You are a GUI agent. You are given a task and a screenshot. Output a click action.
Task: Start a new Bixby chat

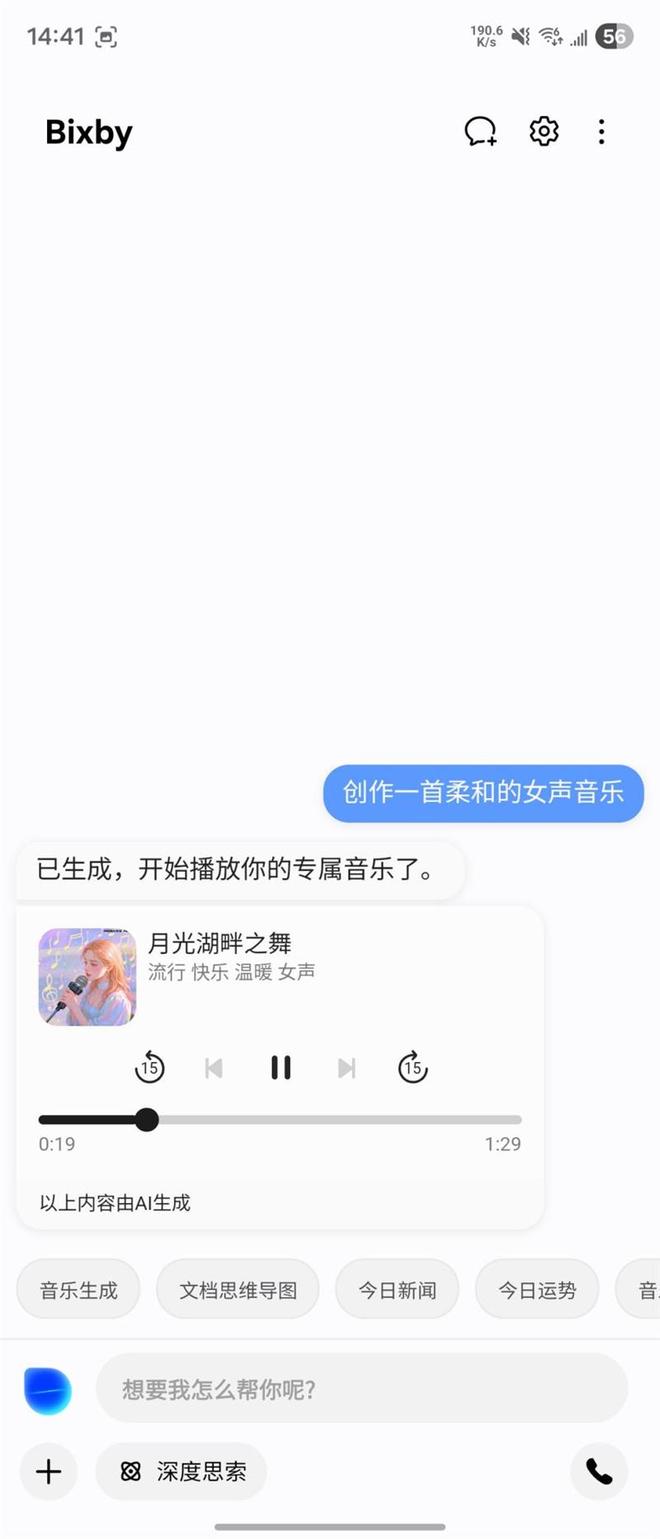click(x=481, y=132)
